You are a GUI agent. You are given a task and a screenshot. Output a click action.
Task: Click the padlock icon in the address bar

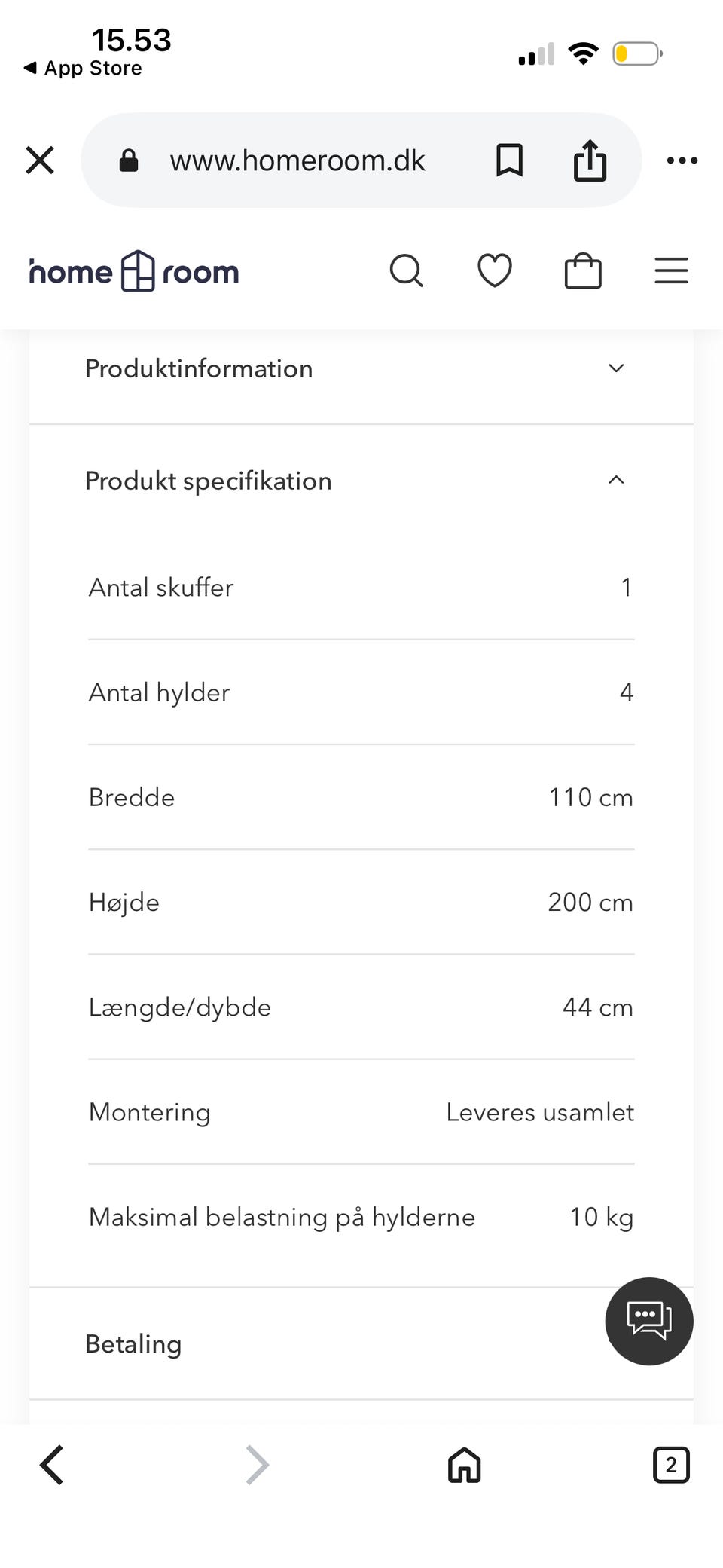click(x=128, y=160)
